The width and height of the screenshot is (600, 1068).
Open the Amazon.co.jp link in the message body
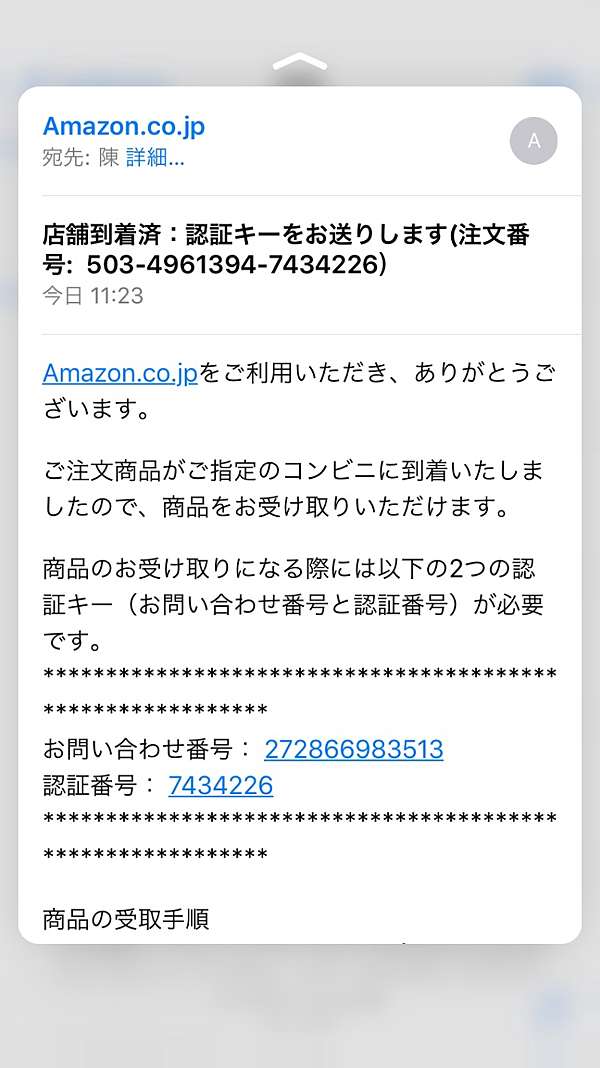(120, 373)
